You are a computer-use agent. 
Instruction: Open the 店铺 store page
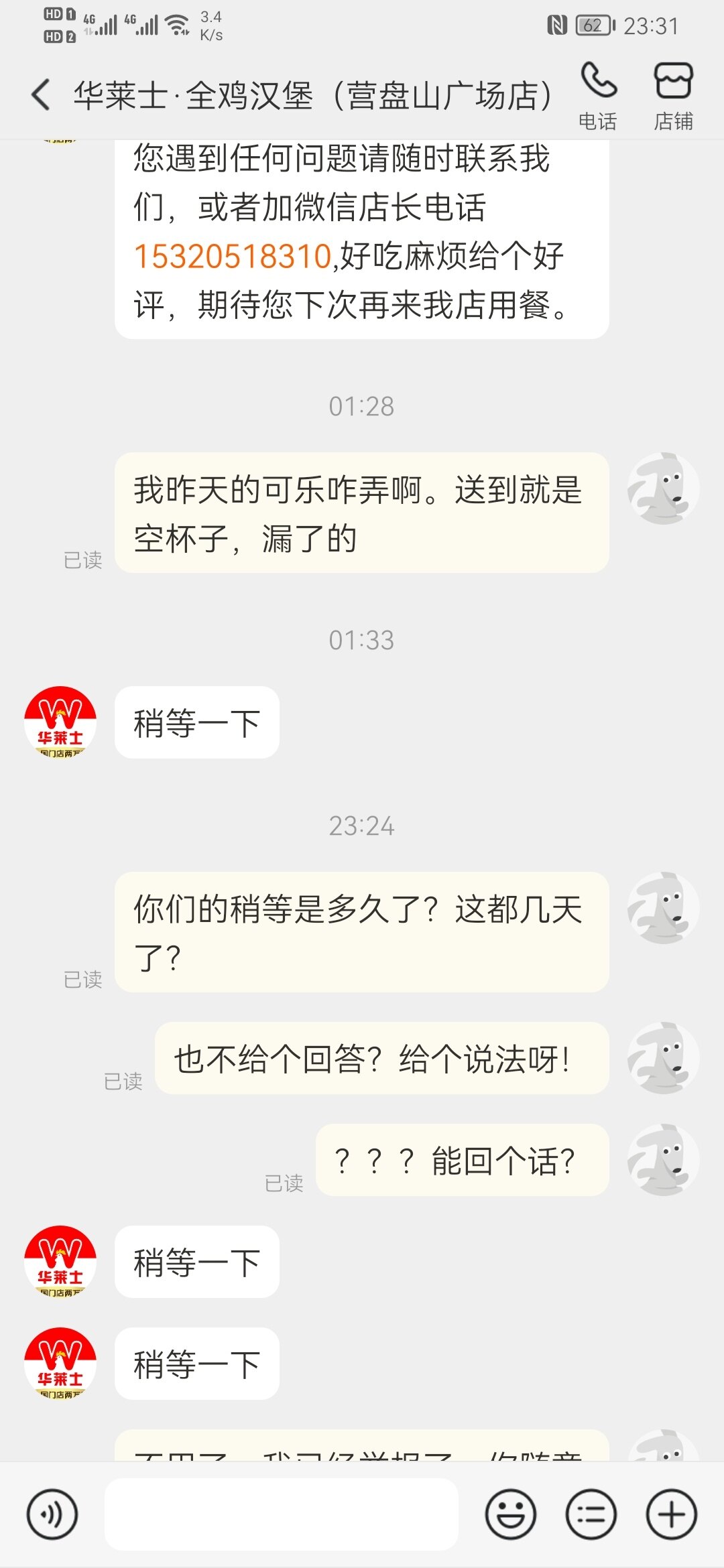point(673,95)
